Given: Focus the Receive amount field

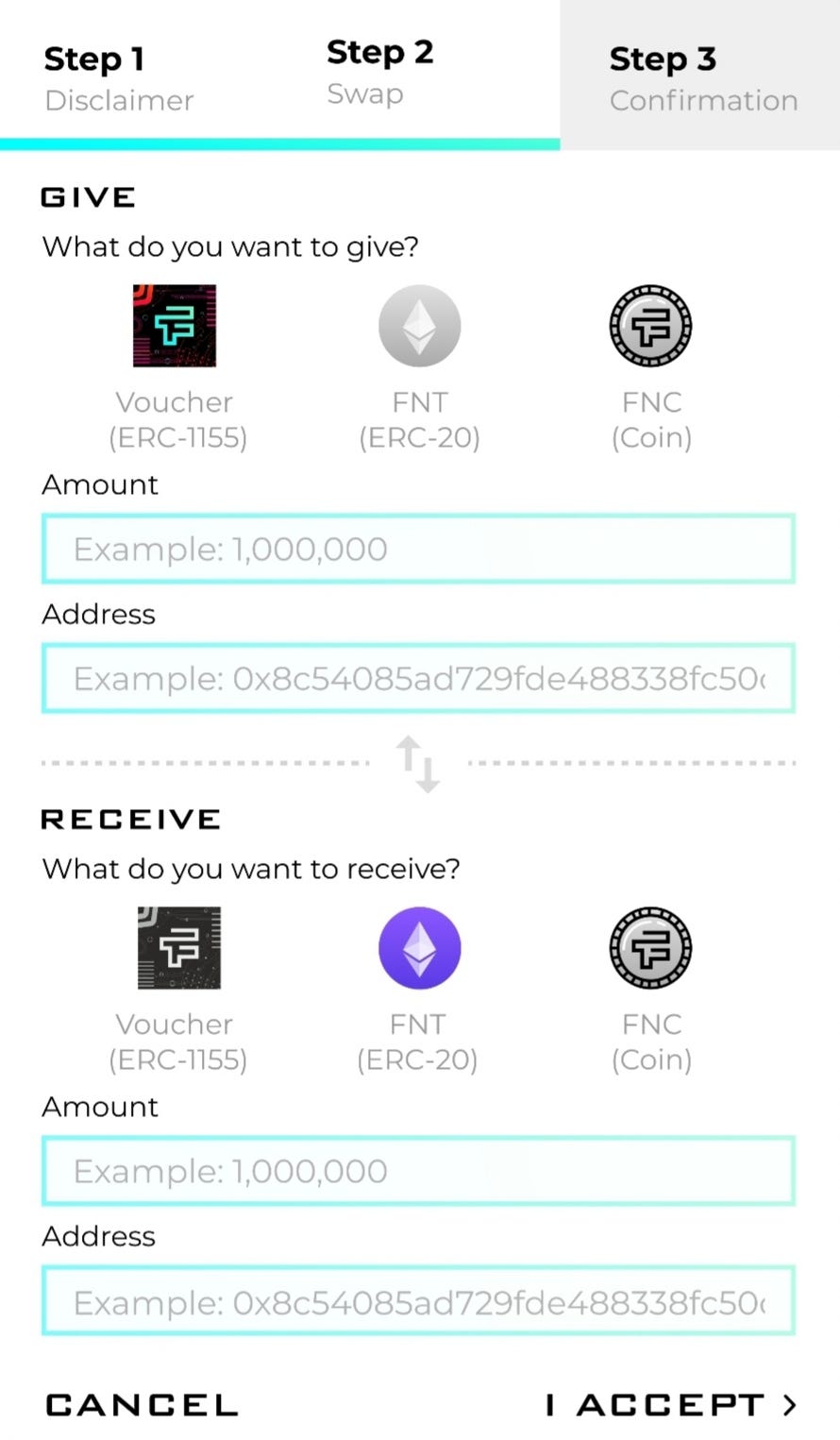Looking at the screenshot, I should coord(418,1171).
